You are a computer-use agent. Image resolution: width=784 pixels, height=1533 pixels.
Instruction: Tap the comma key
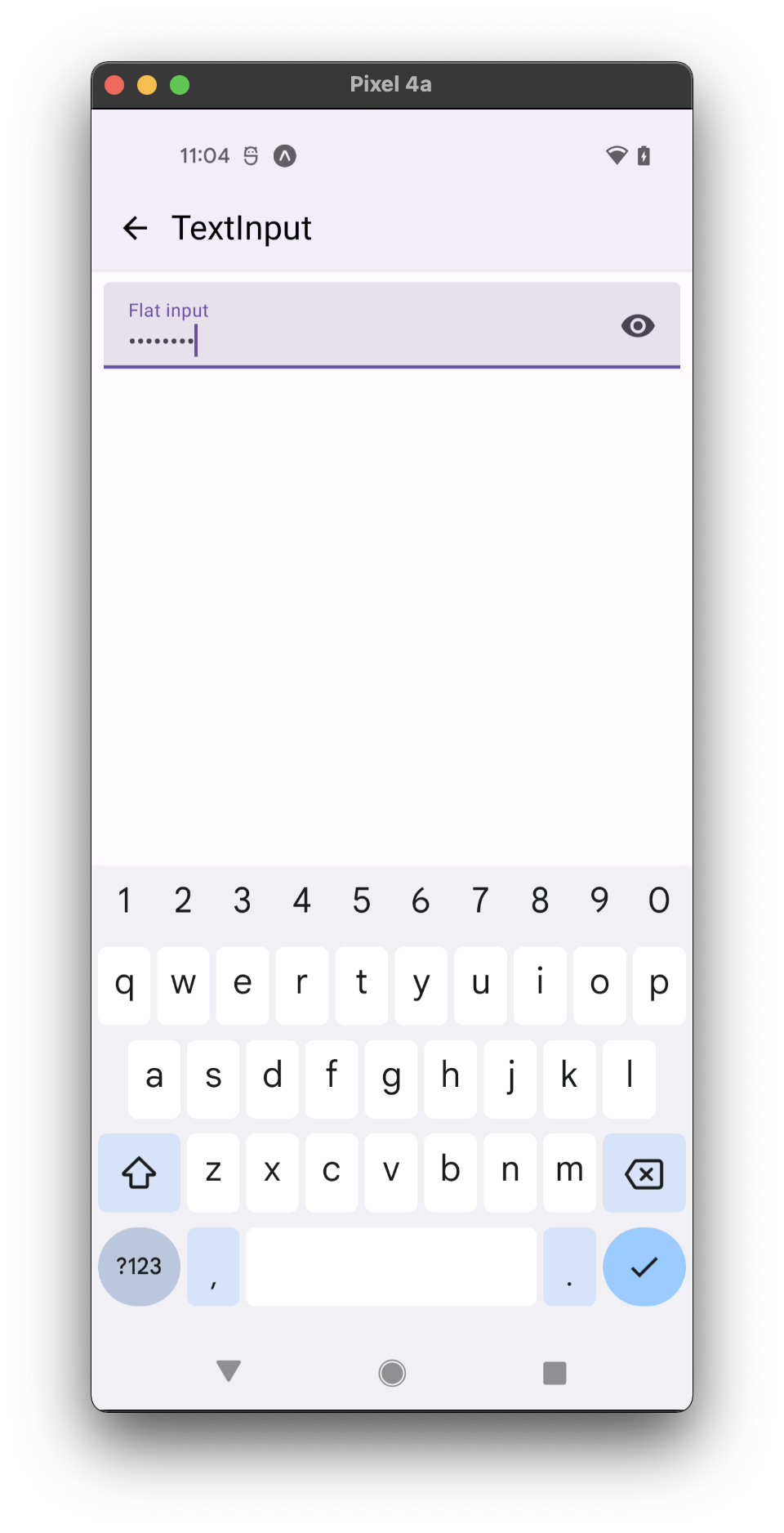[x=213, y=1266]
